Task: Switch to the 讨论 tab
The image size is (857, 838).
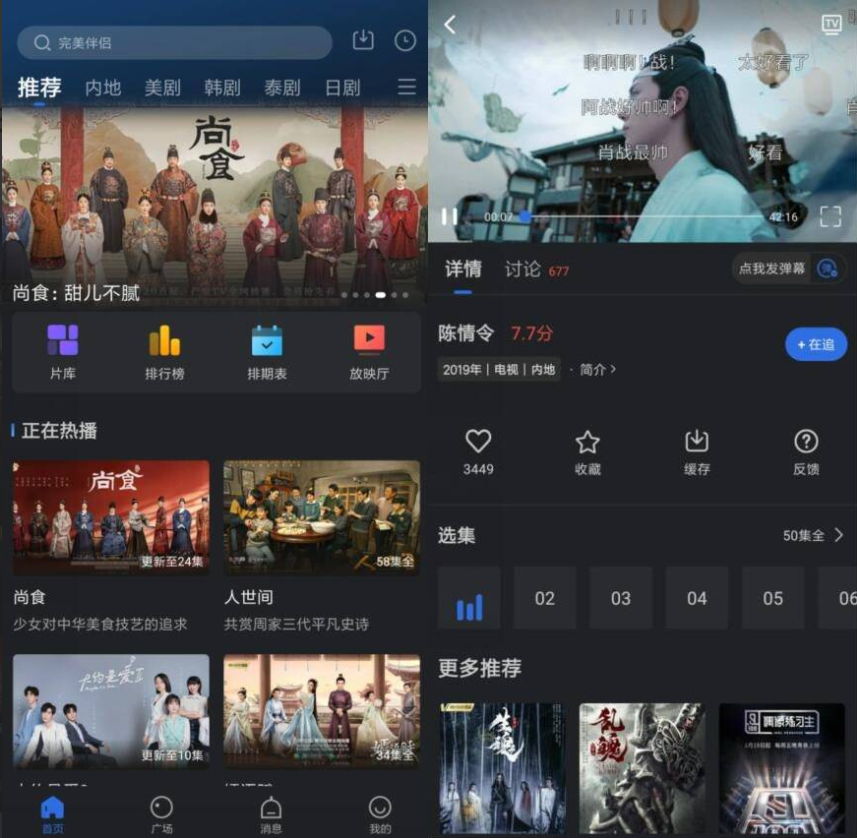Action: [x=523, y=269]
